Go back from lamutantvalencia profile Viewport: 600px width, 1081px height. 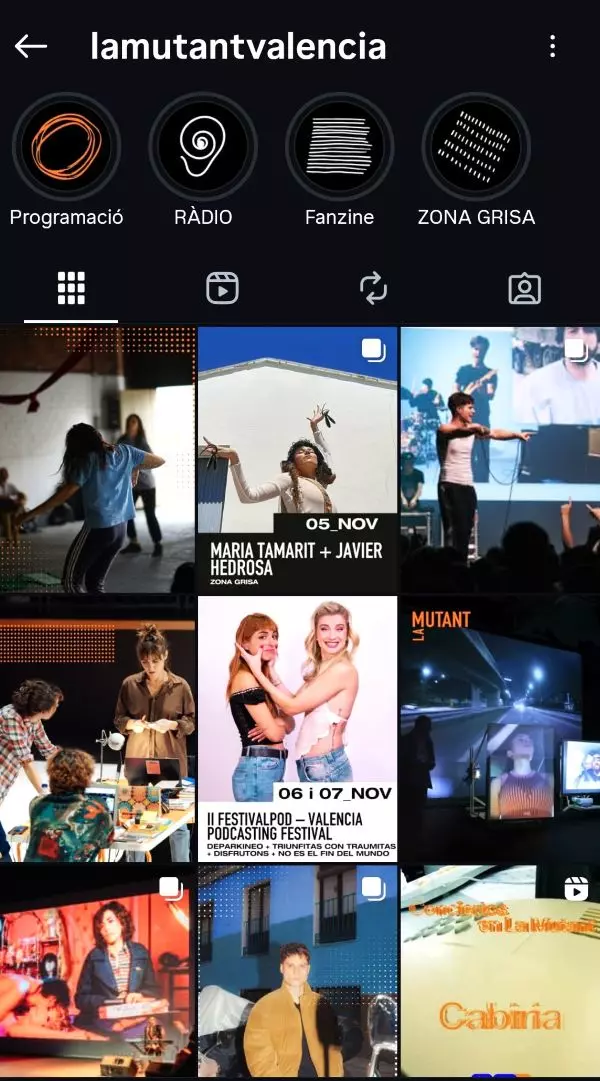point(31,46)
